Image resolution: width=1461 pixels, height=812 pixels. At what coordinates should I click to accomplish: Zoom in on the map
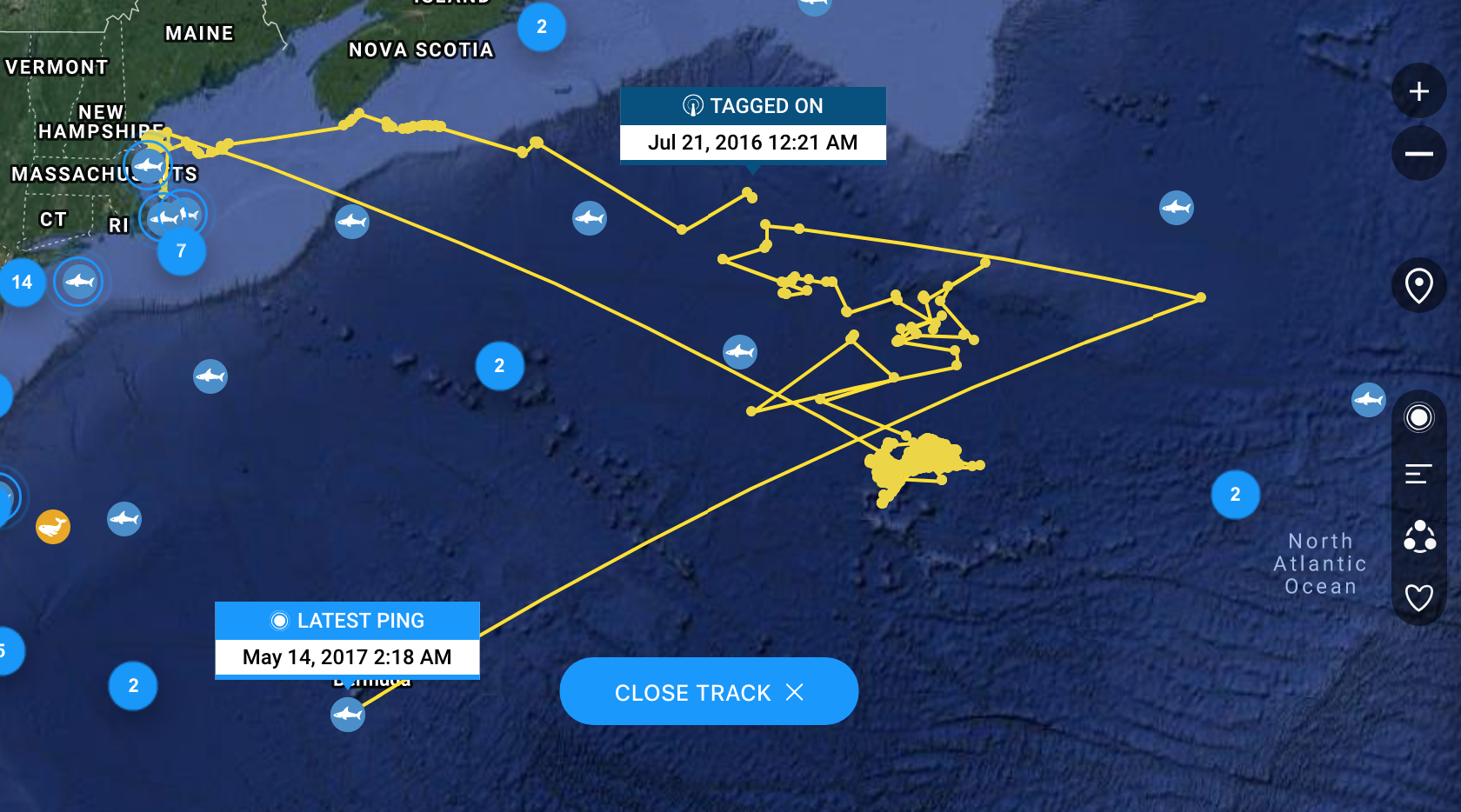pyautogui.click(x=1418, y=91)
